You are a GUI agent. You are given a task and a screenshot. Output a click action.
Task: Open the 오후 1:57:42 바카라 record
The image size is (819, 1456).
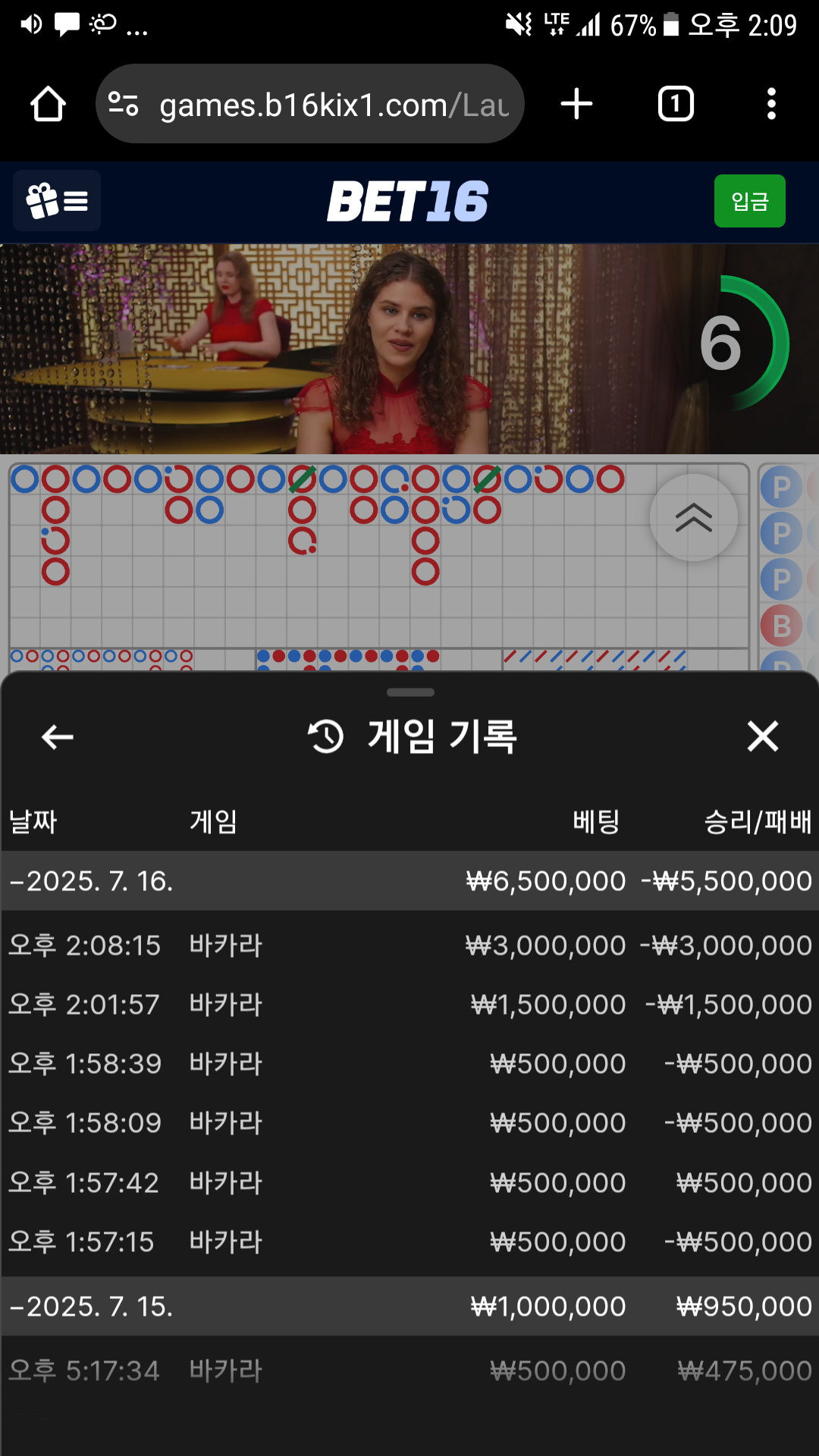[409, 1183]
